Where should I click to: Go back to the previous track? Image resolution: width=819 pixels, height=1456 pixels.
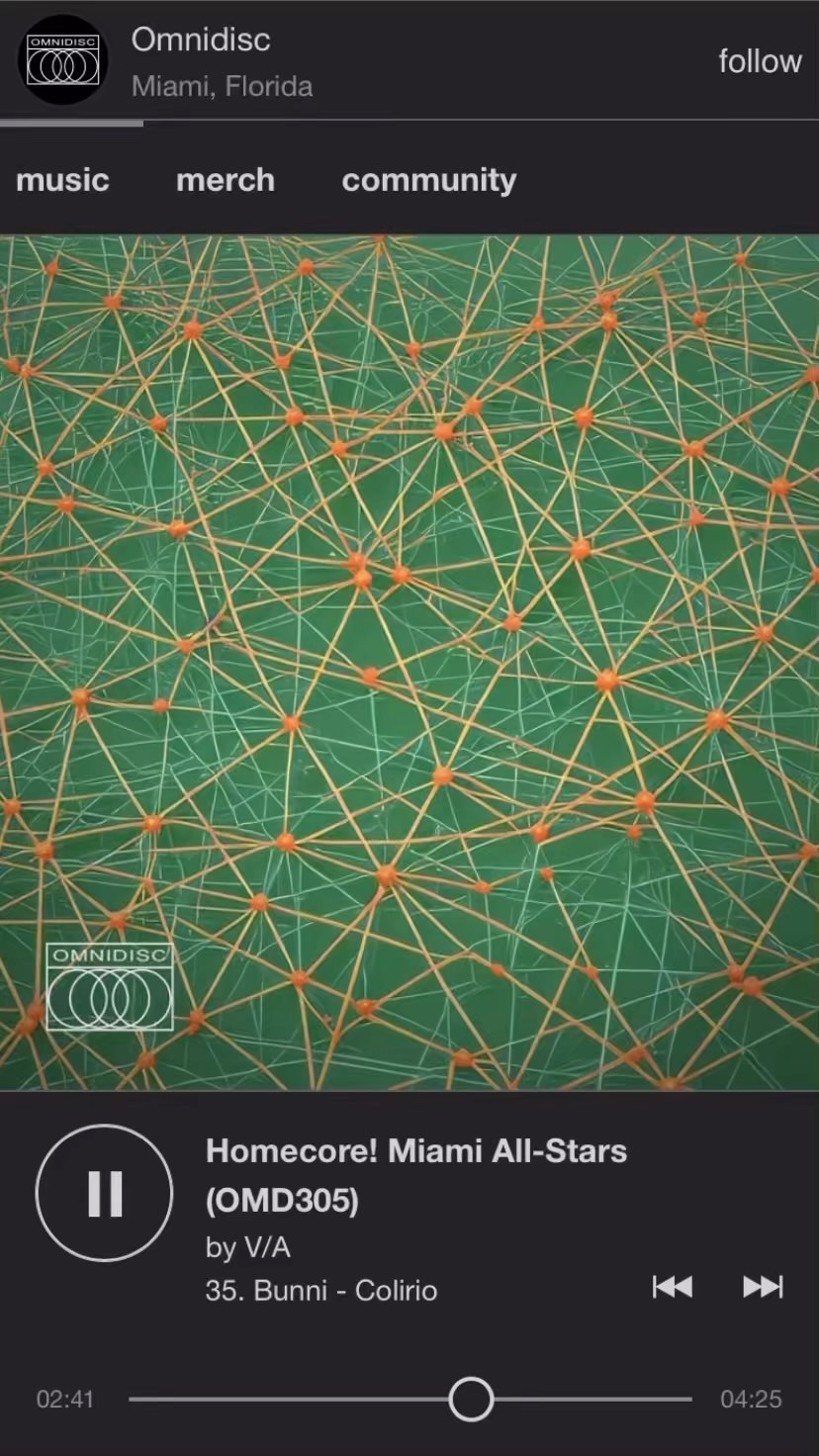(673, 1287)
